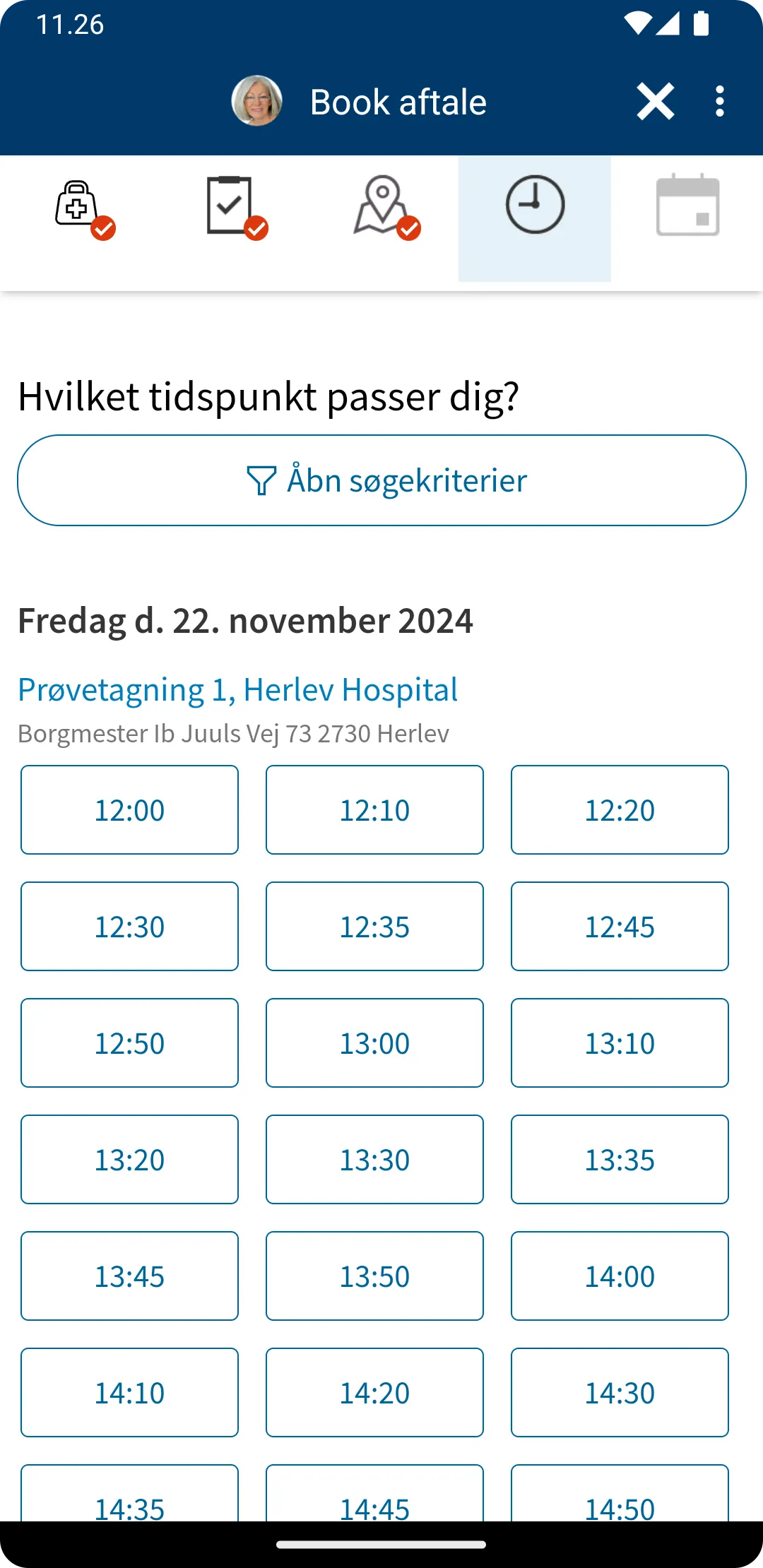Select the 13:50 time slot
This screenshot has height=1568, width=763.
pyautogui.click(x=374, y=1276)
